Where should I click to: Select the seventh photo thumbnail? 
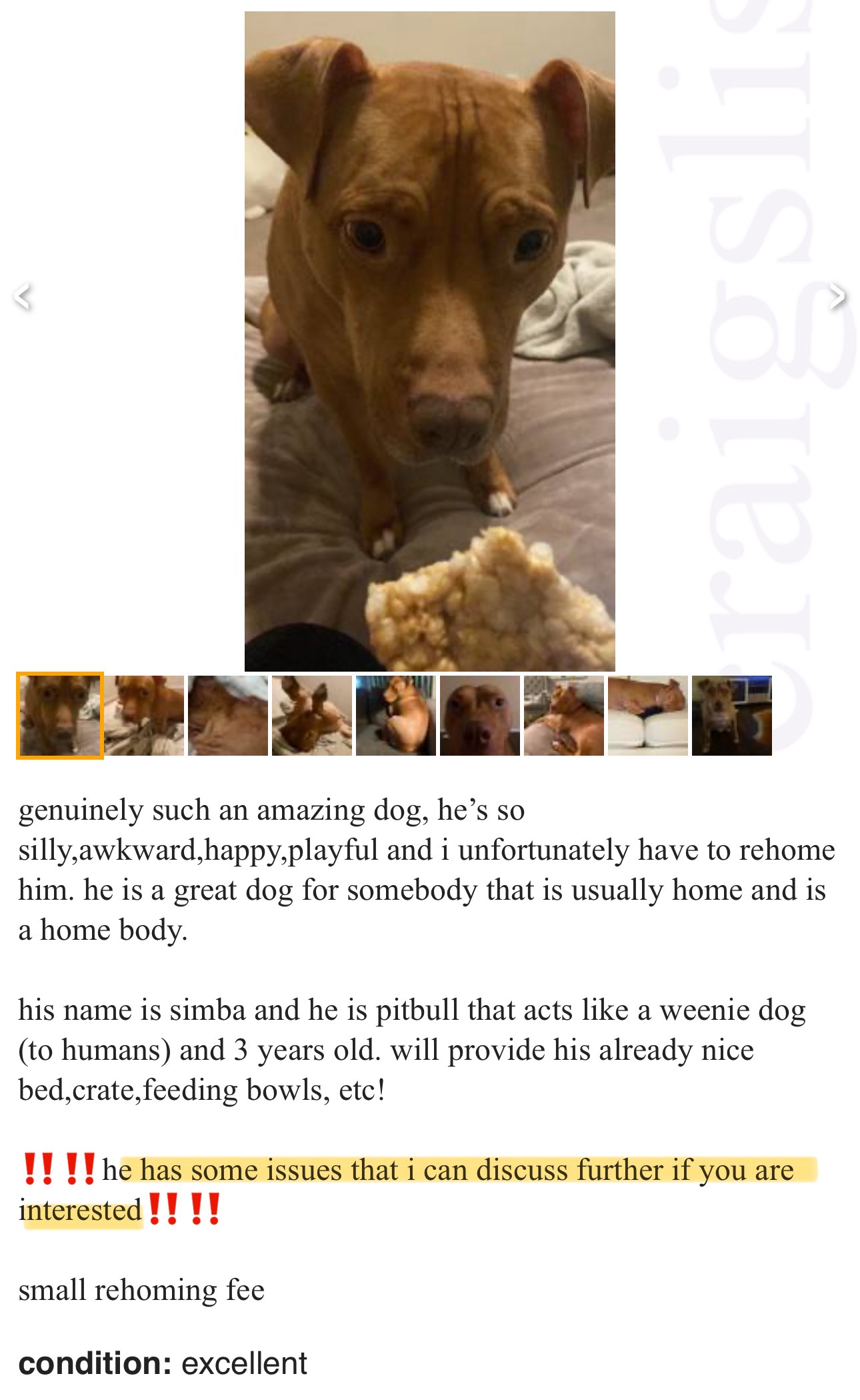[564, 715]
